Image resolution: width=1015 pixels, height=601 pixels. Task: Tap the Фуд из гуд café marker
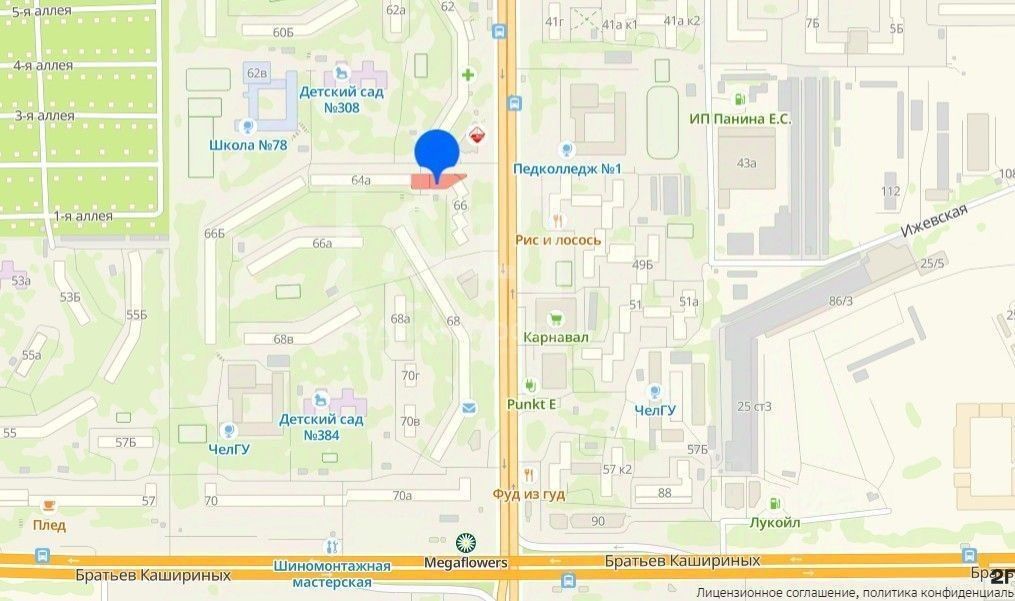click(x=529, y=475)
